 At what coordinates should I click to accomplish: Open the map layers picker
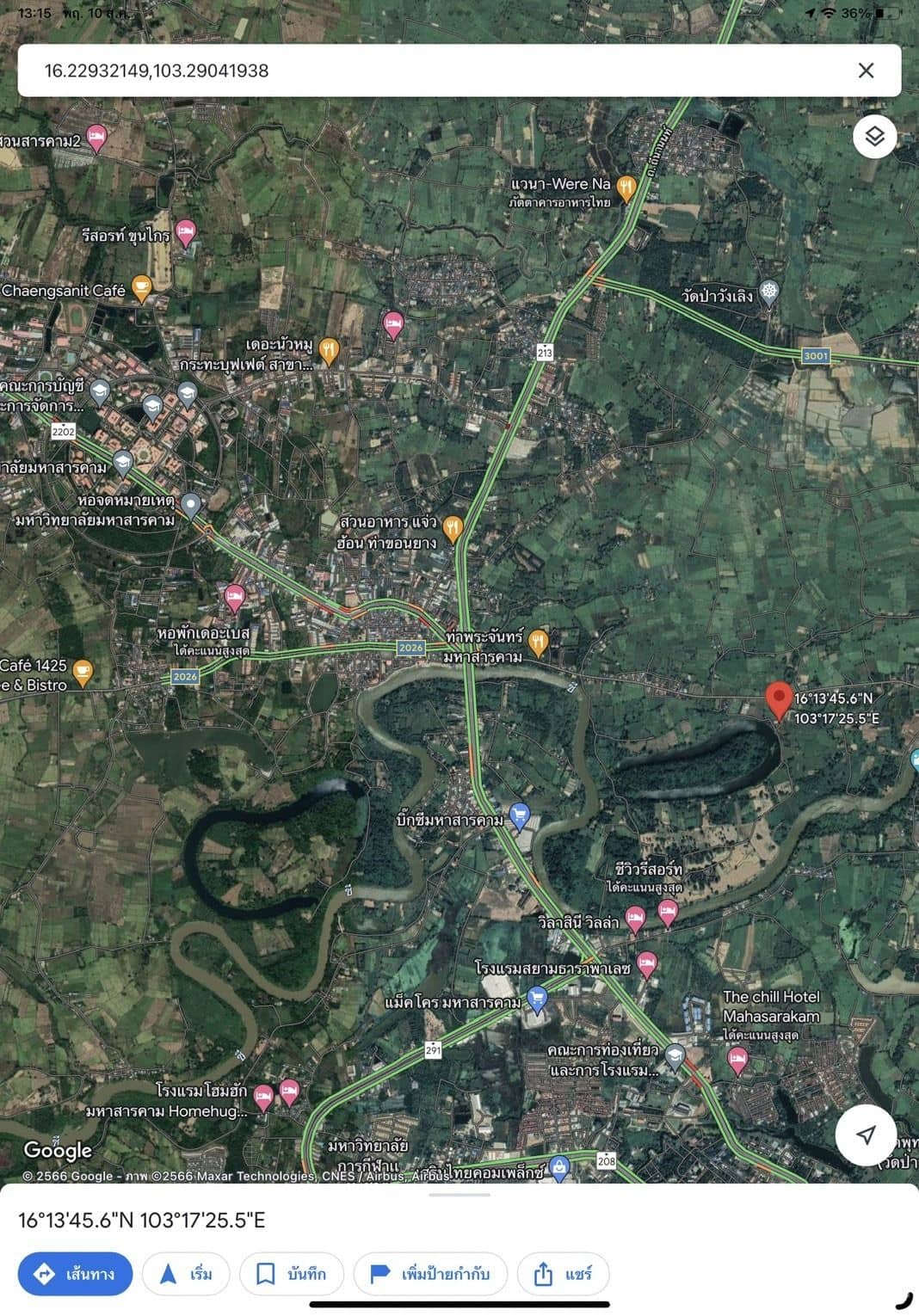click(874, 137)
